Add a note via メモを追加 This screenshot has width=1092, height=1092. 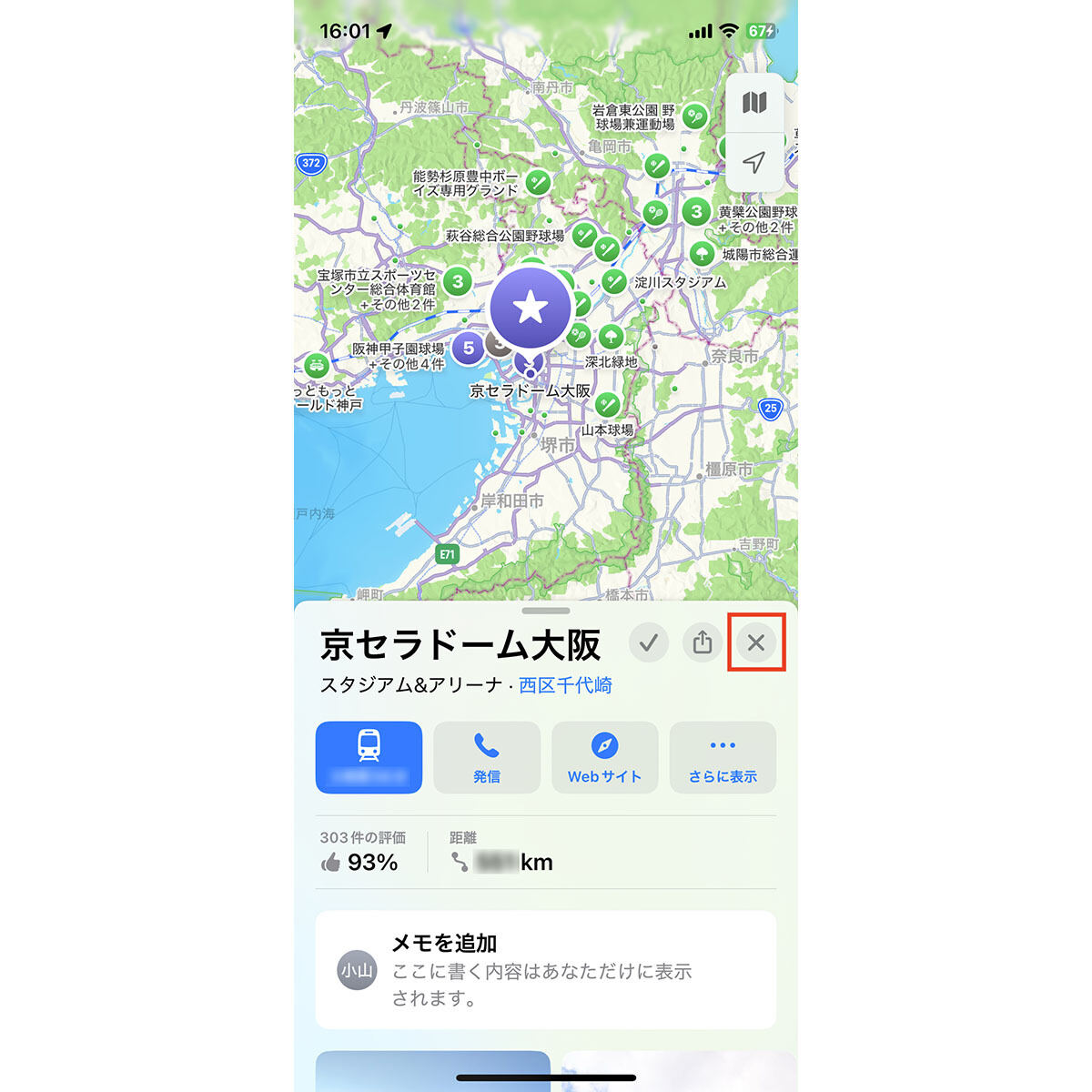click(545, 970)
